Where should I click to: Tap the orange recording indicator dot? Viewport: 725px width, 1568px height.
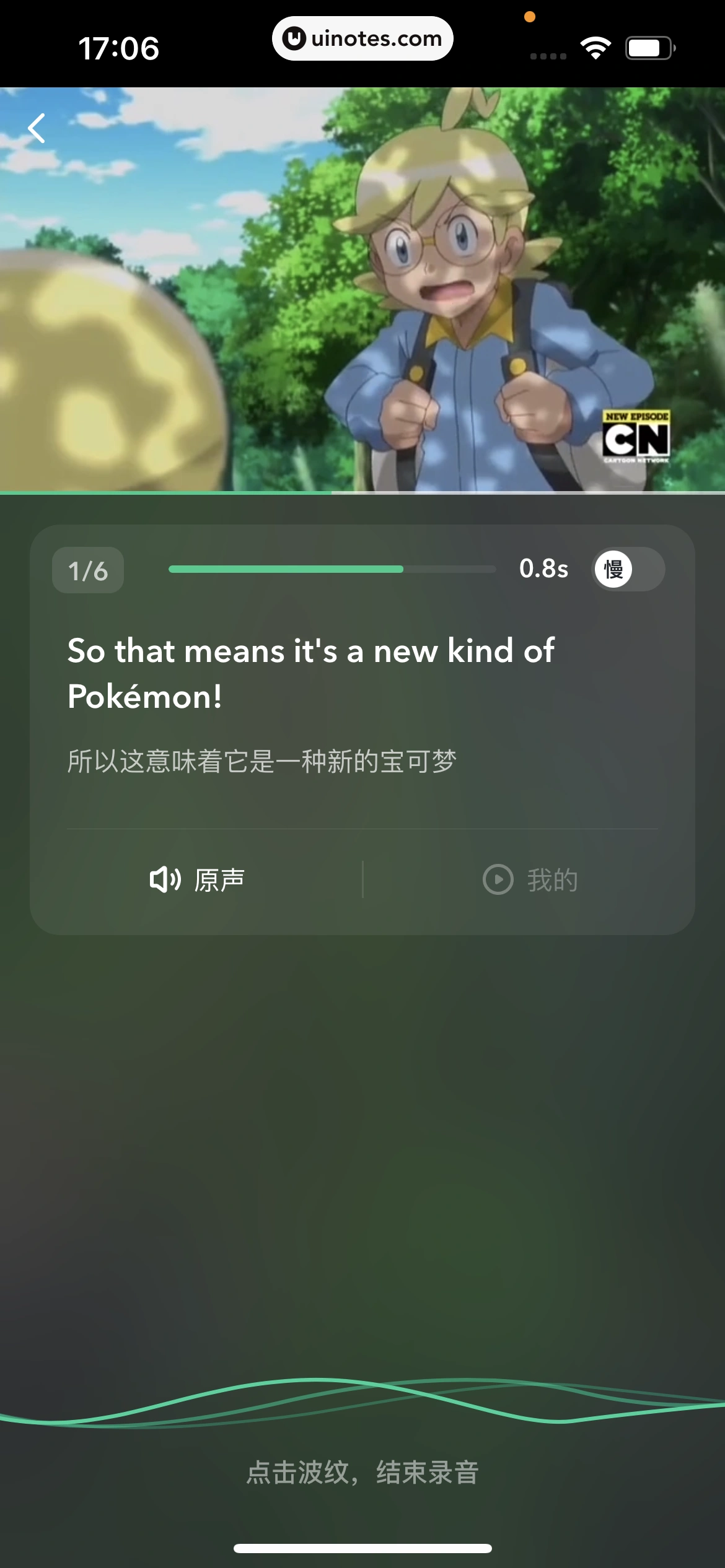530,15
